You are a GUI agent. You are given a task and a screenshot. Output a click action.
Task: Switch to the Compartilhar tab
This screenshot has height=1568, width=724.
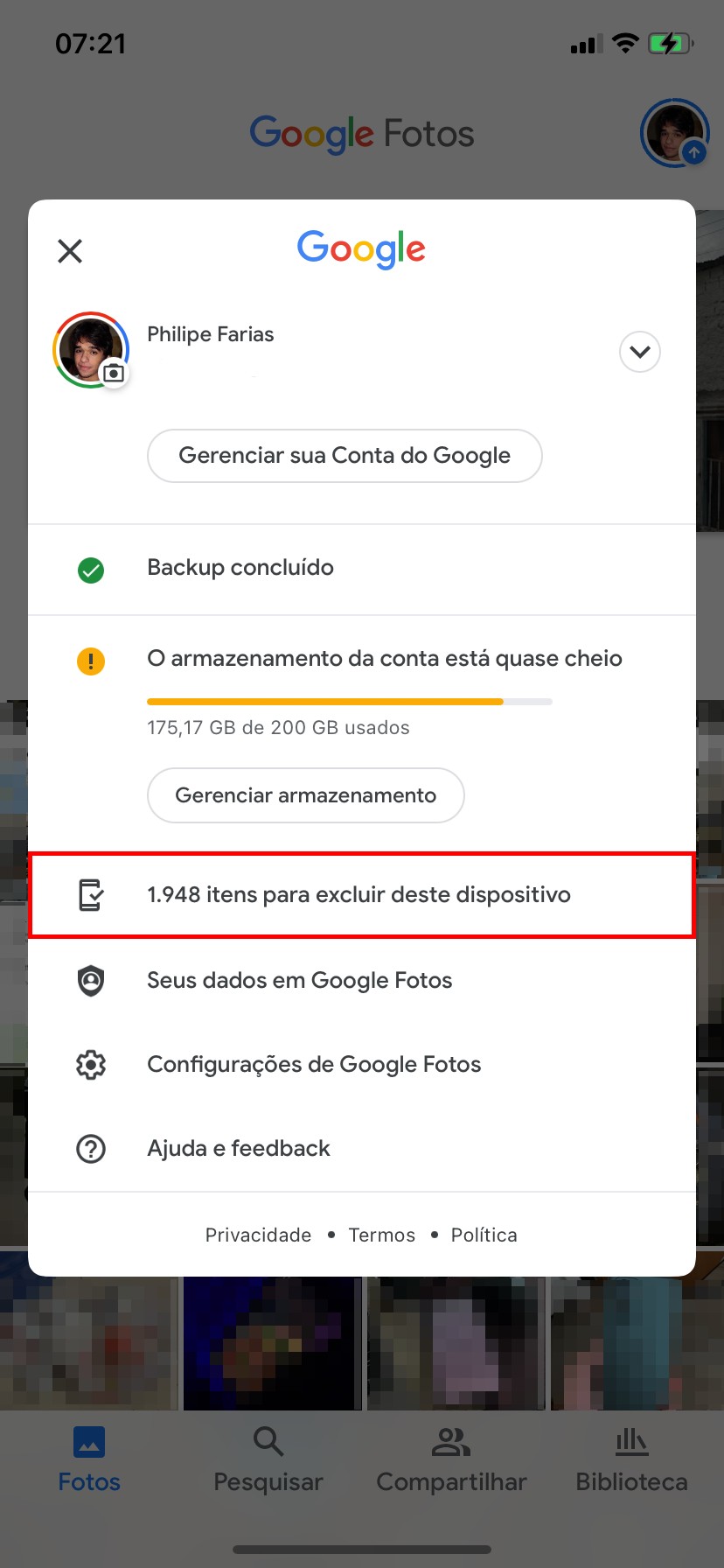[451, 1459]
